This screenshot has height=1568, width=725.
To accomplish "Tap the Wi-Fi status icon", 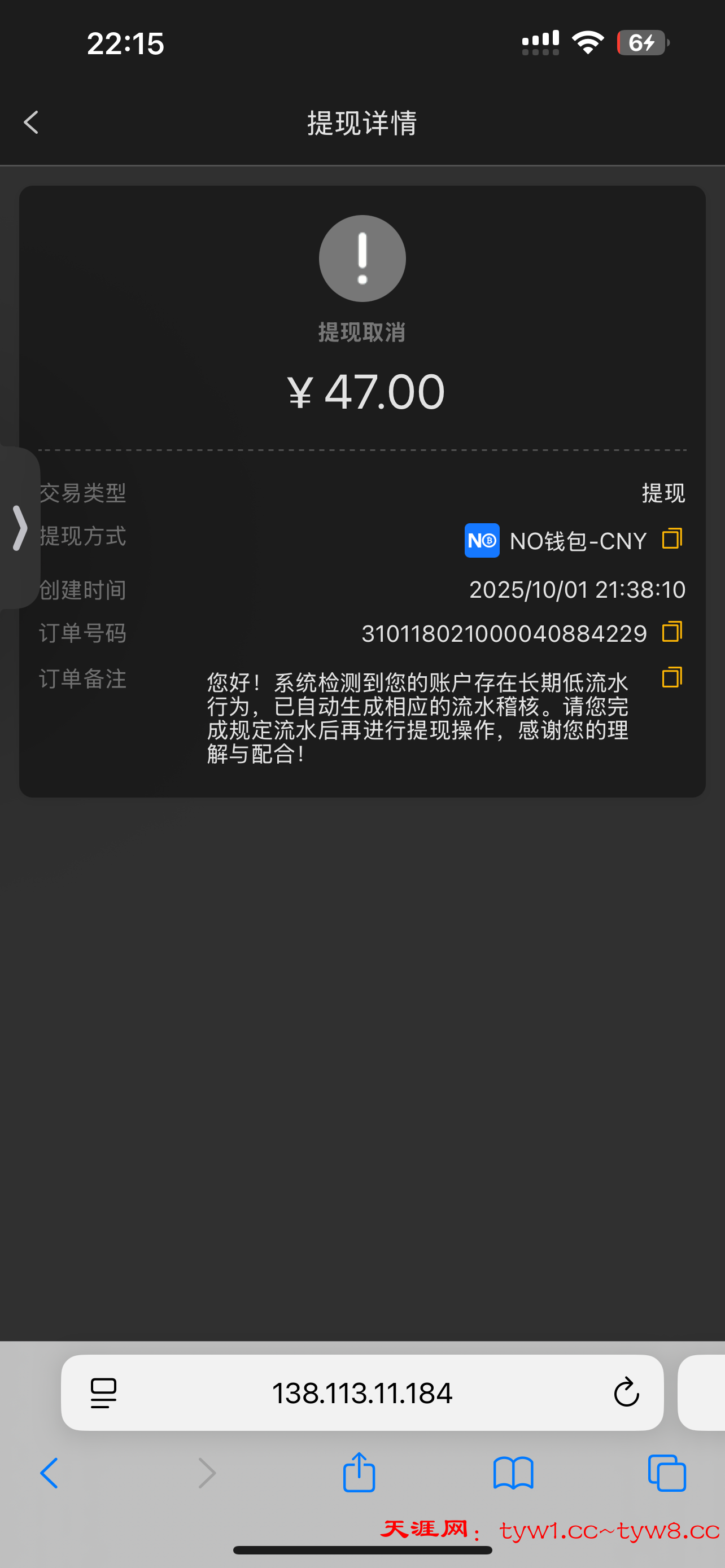I will [x=587, y=41].
